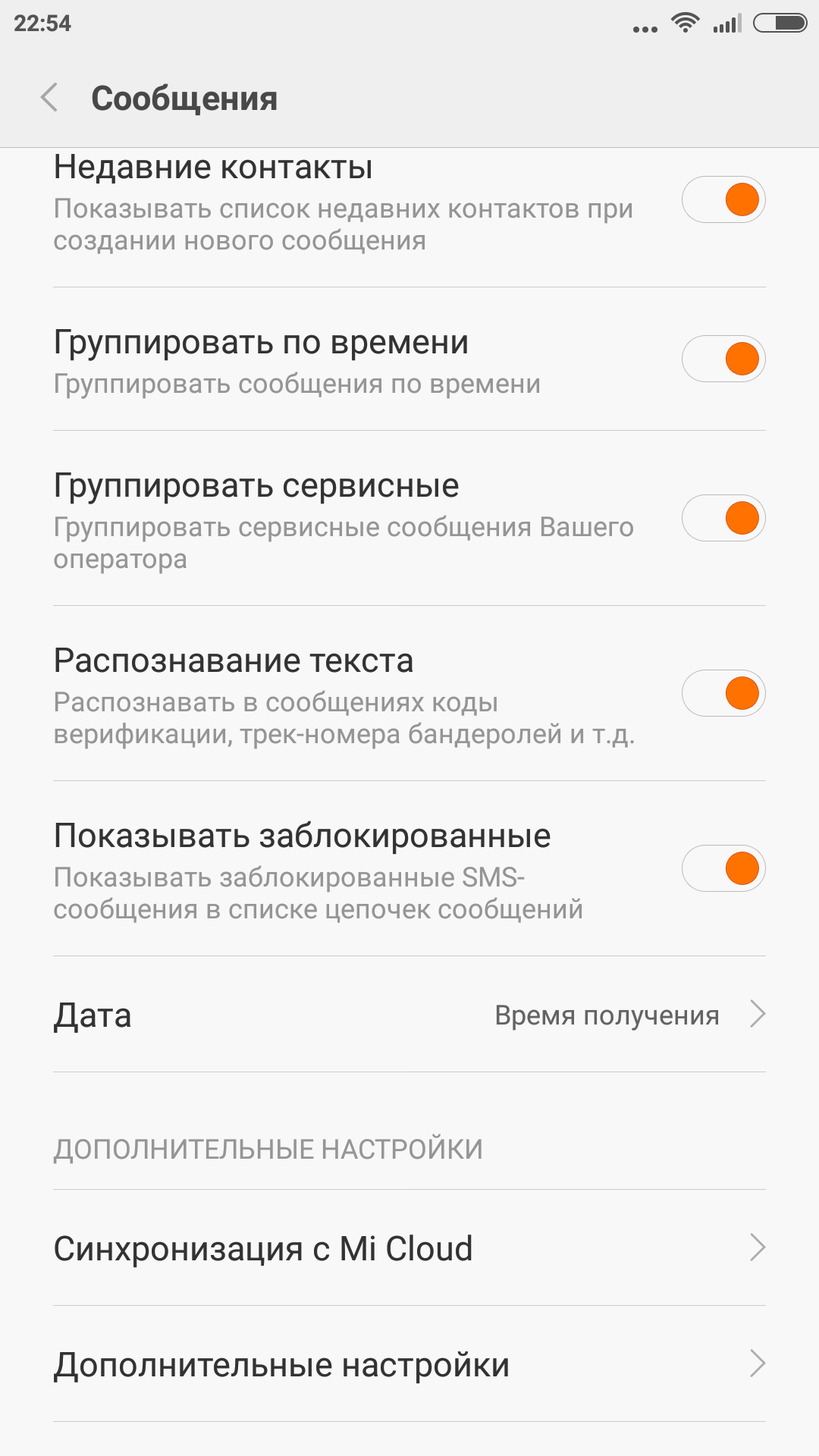Toggle the Группировать сервисные switch
Viewport: 819px width, 1456px height.
tap(723, 519)
